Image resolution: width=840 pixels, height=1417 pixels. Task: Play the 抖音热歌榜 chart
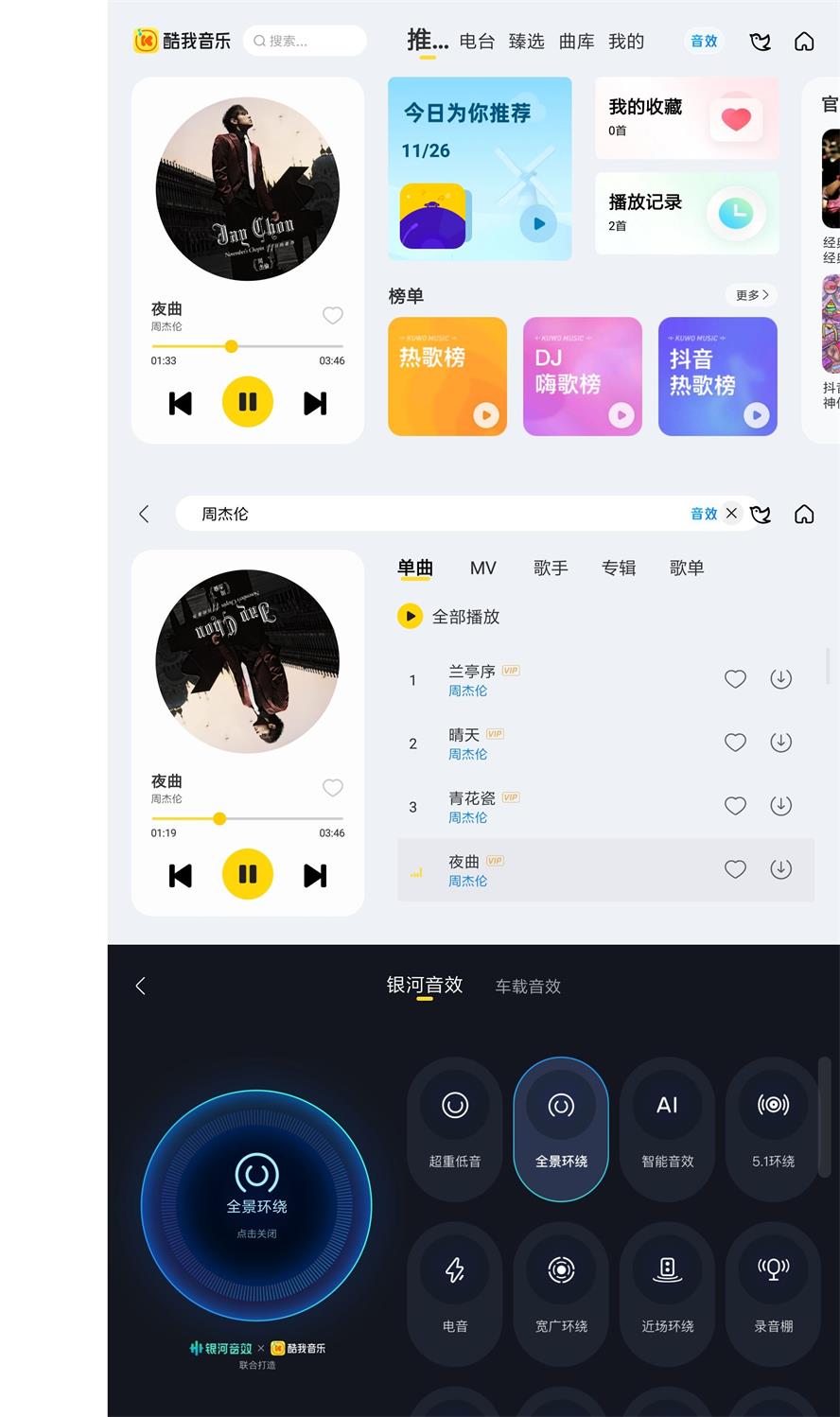tap(756, 414)
